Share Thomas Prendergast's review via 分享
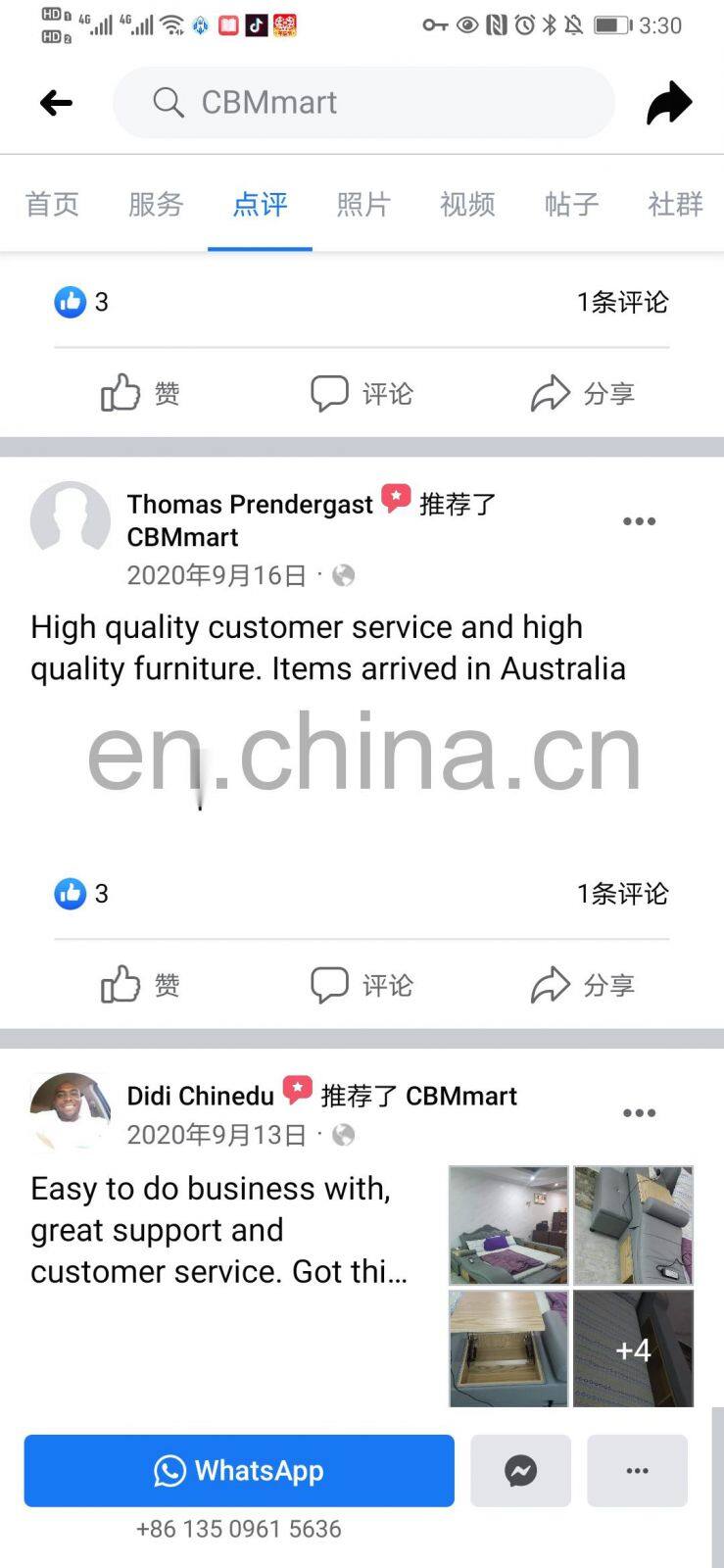The image size is (724, 1568). pyautogui.click(x=583, y=985)
